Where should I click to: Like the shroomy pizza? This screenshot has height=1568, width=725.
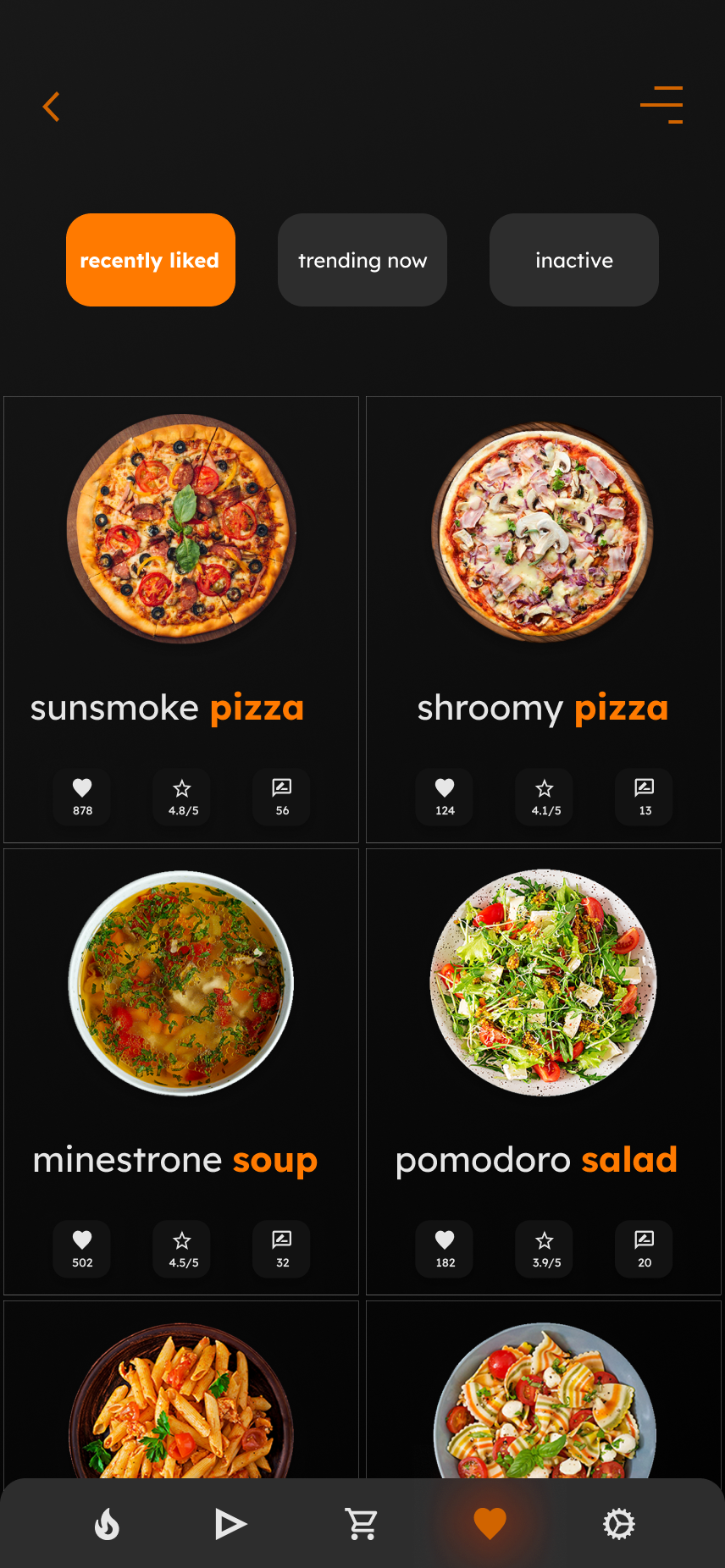445,796
